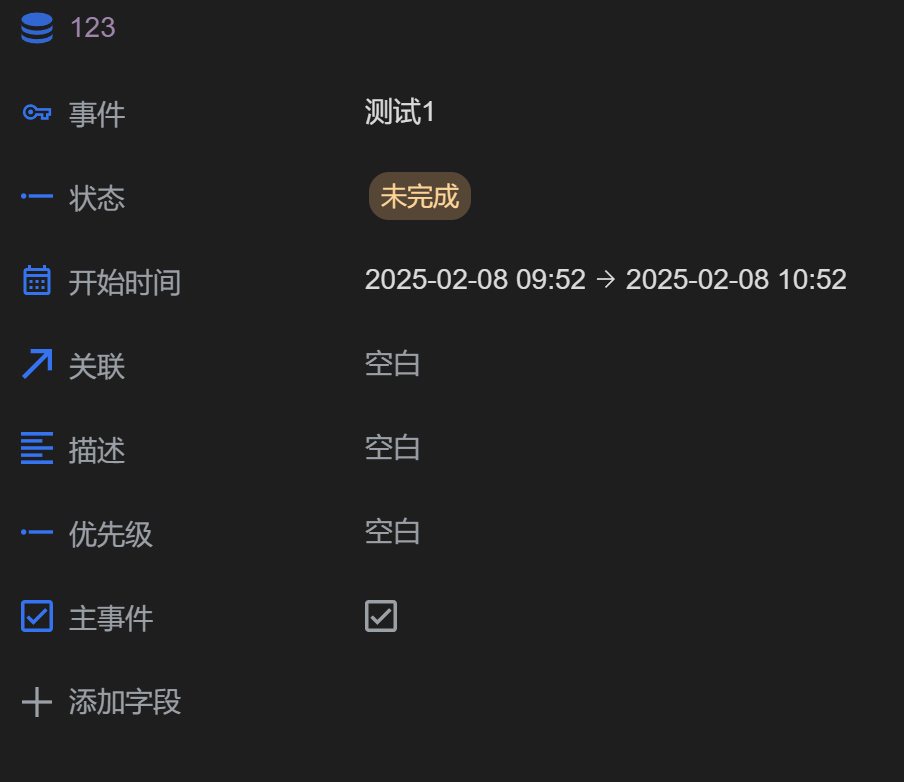Image resolution: width=904 pixels, height=782 pixels.
Task: Choose a value for 优先级
Action: [x=392, y=532]
